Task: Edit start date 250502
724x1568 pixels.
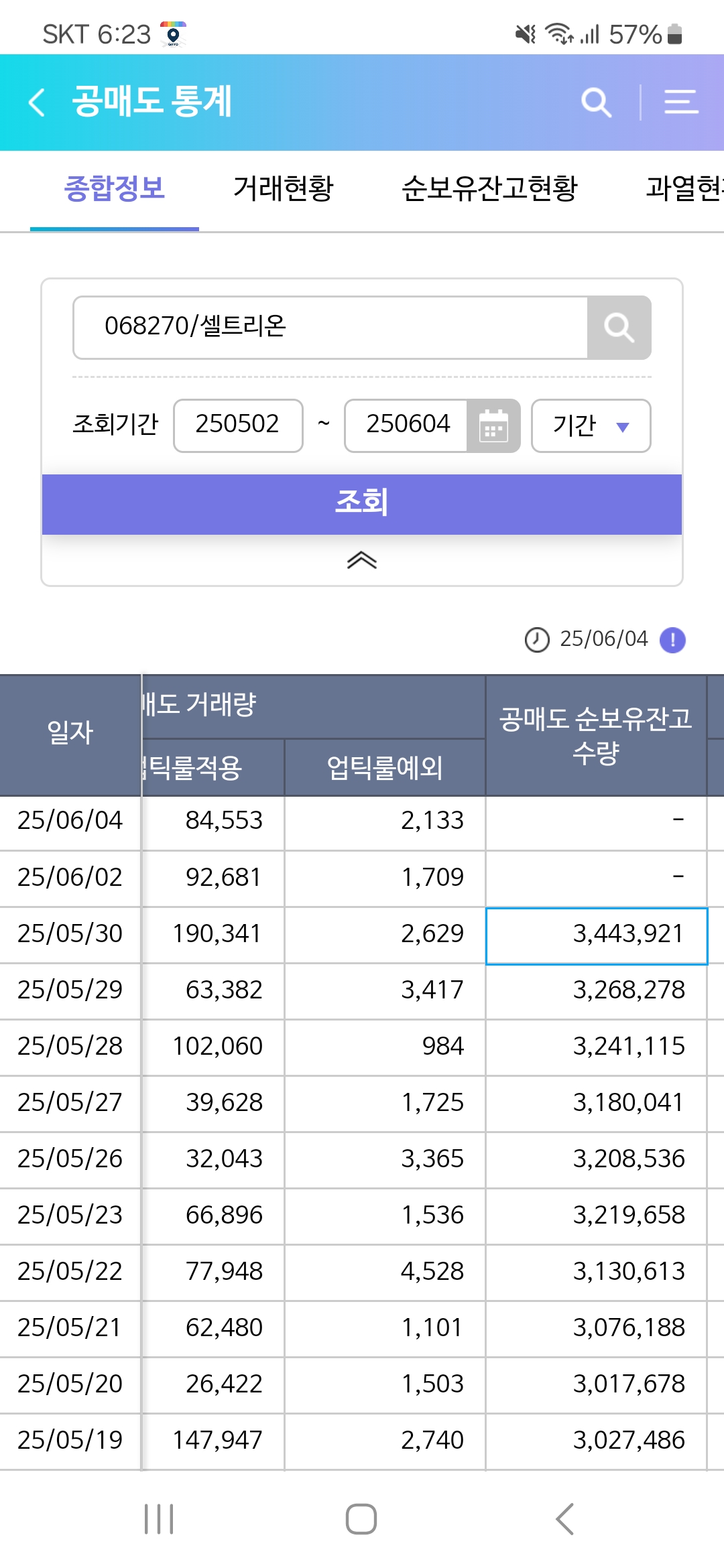Action: point(238,426)
